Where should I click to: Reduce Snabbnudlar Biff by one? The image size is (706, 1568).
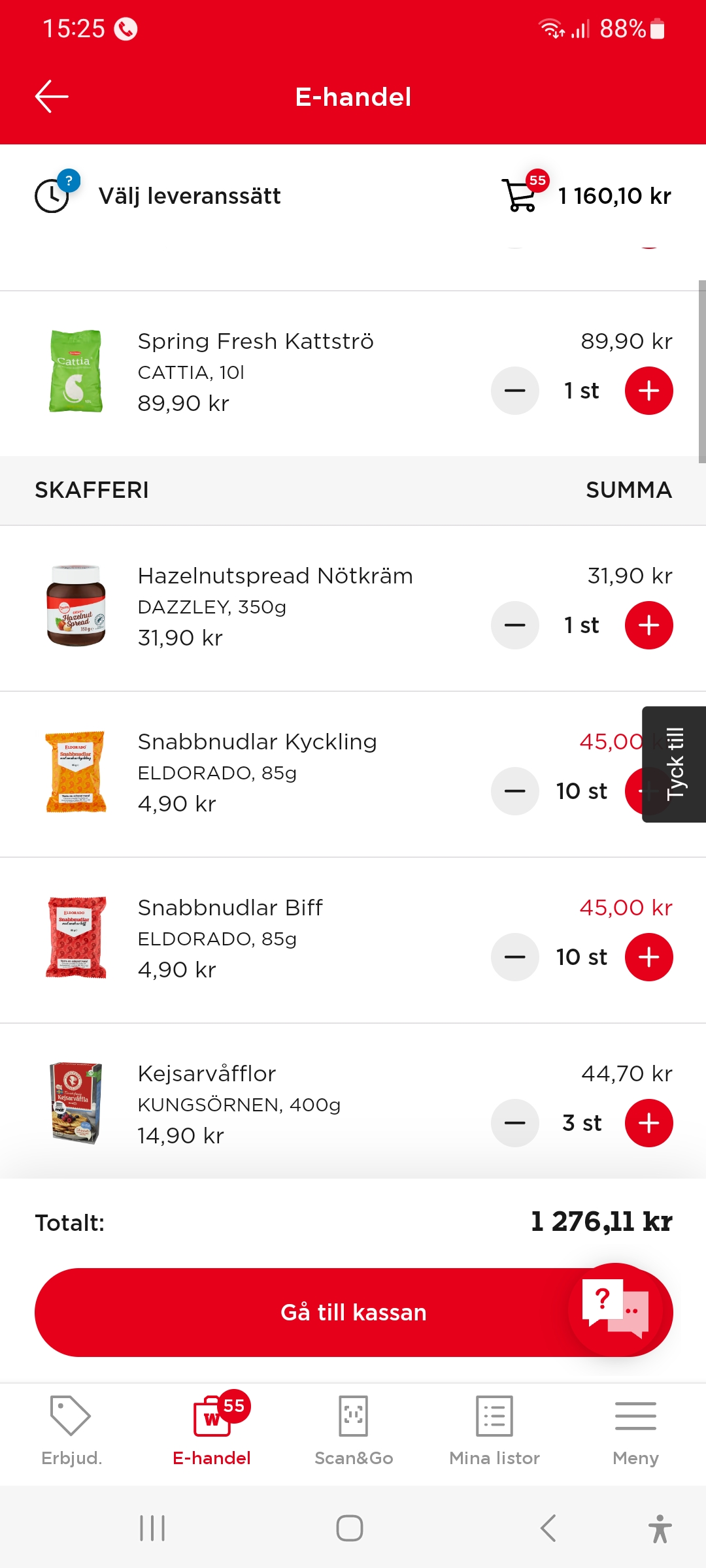[x=515, y=957]
